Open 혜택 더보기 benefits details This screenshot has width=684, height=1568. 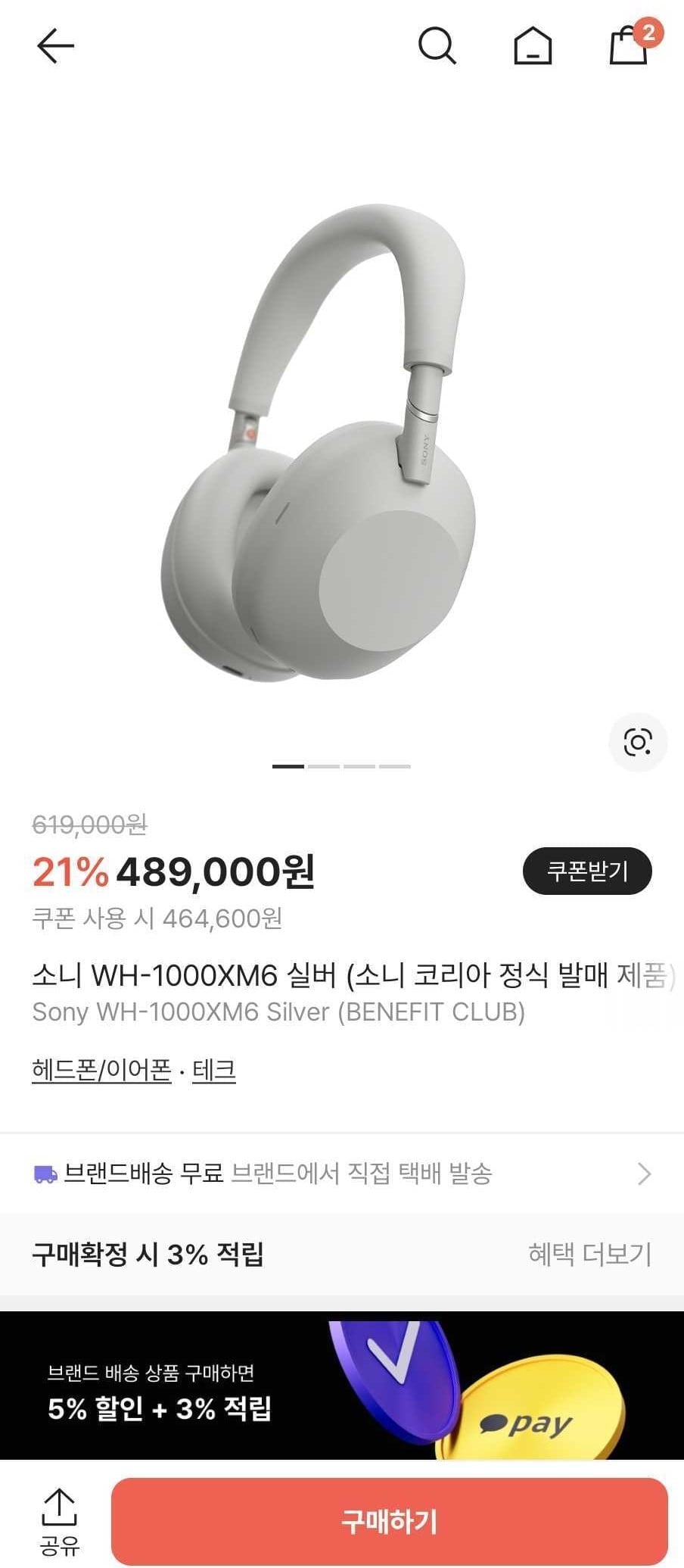(x=589, y=1252)
